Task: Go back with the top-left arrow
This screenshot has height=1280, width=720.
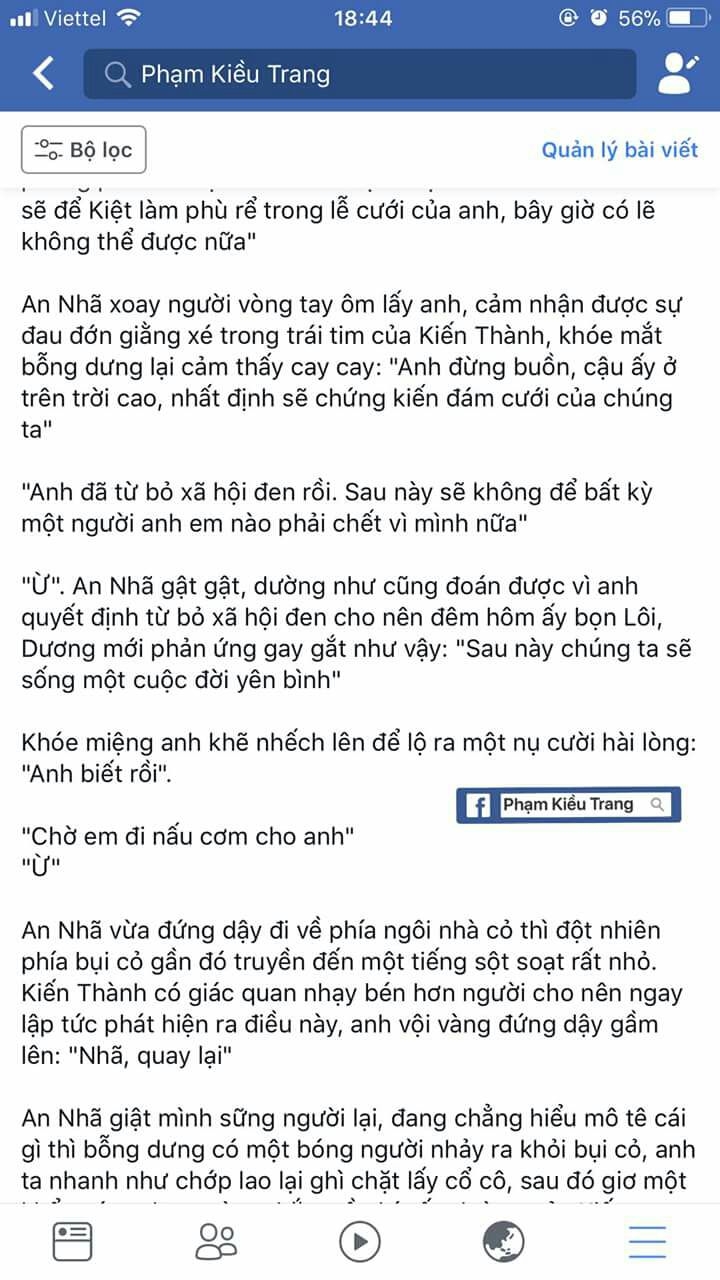Action: 43,74
